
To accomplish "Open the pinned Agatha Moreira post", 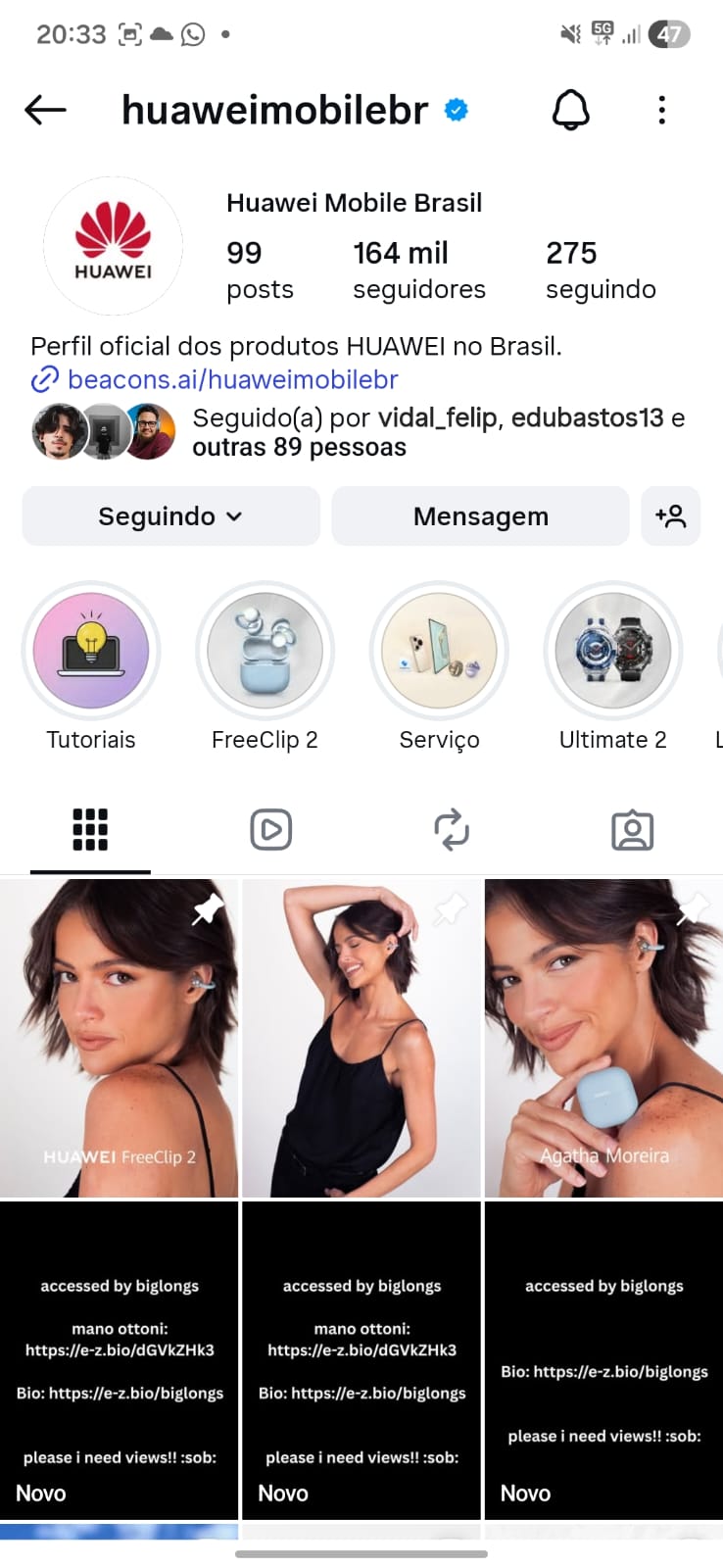I will click(603, 1038).
